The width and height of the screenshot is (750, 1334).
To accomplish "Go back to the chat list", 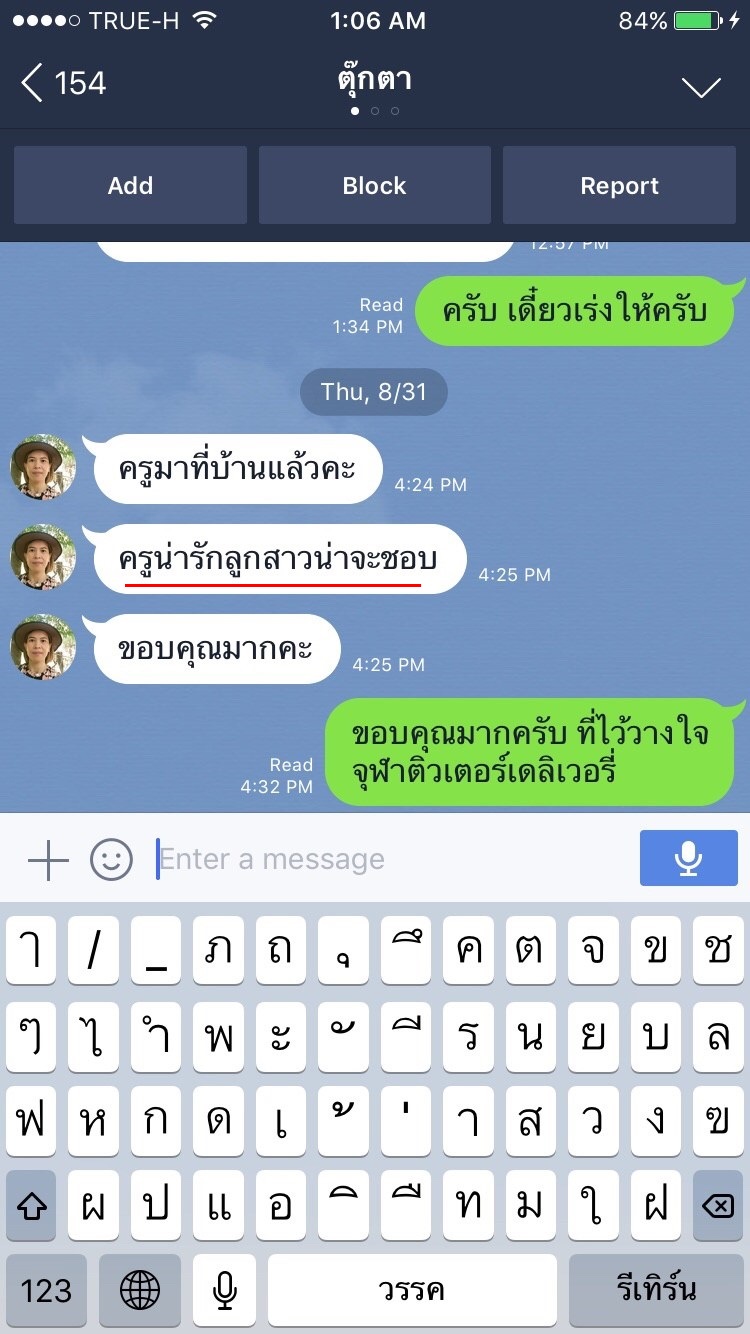I will click(63, 84).
